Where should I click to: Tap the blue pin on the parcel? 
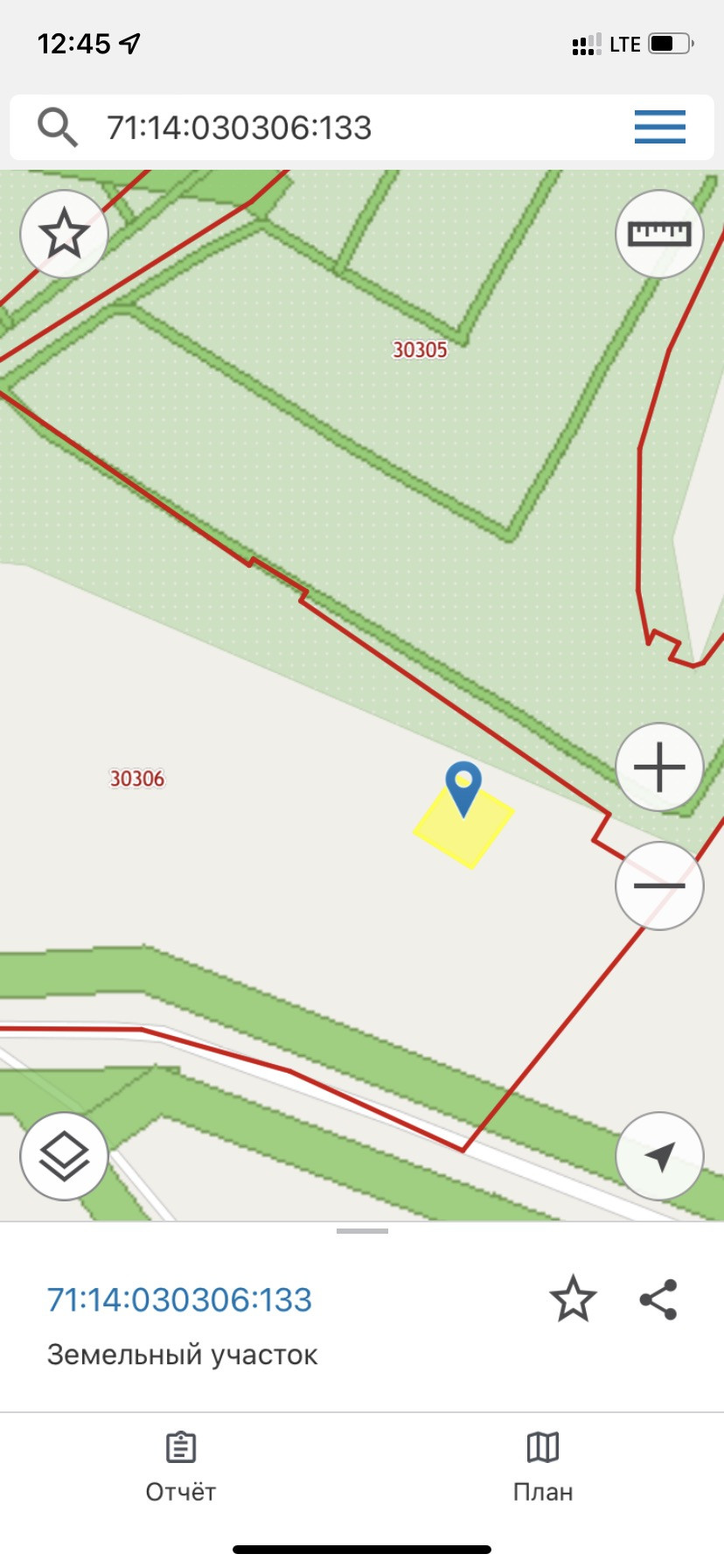click(463, 787)
